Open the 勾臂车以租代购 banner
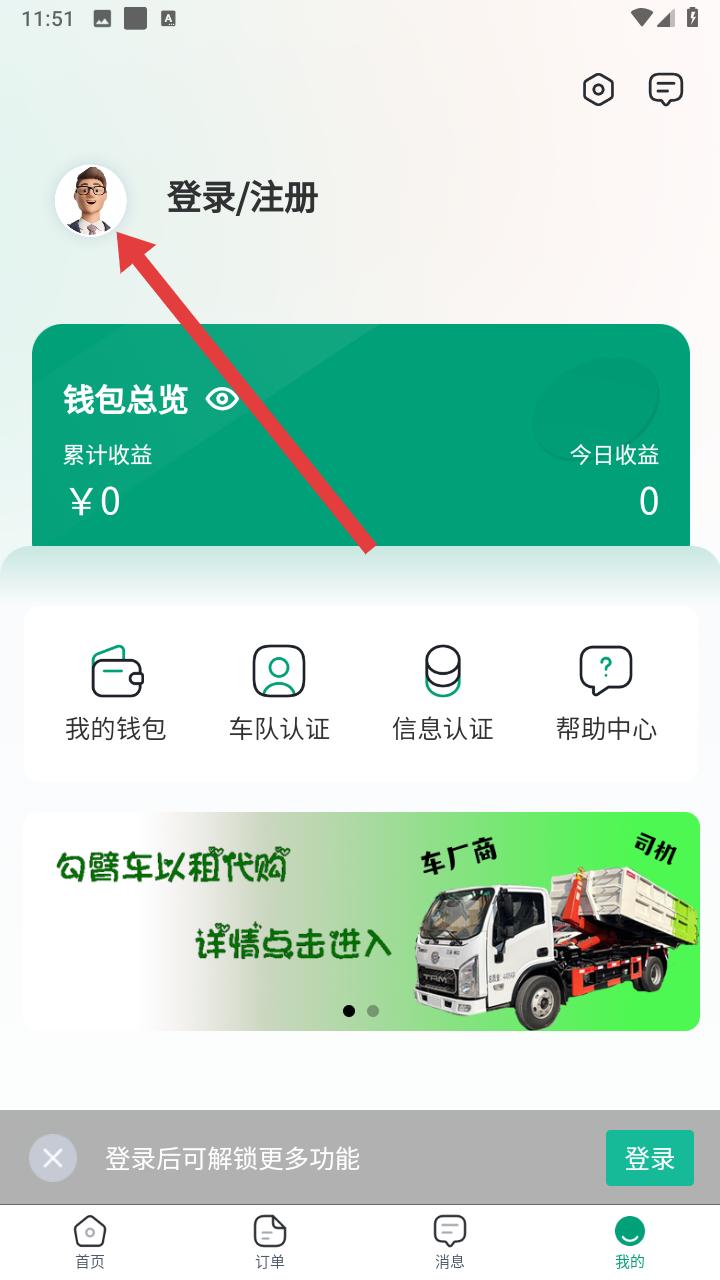Viewport: 720px width, 1280px height. (361, 921)
